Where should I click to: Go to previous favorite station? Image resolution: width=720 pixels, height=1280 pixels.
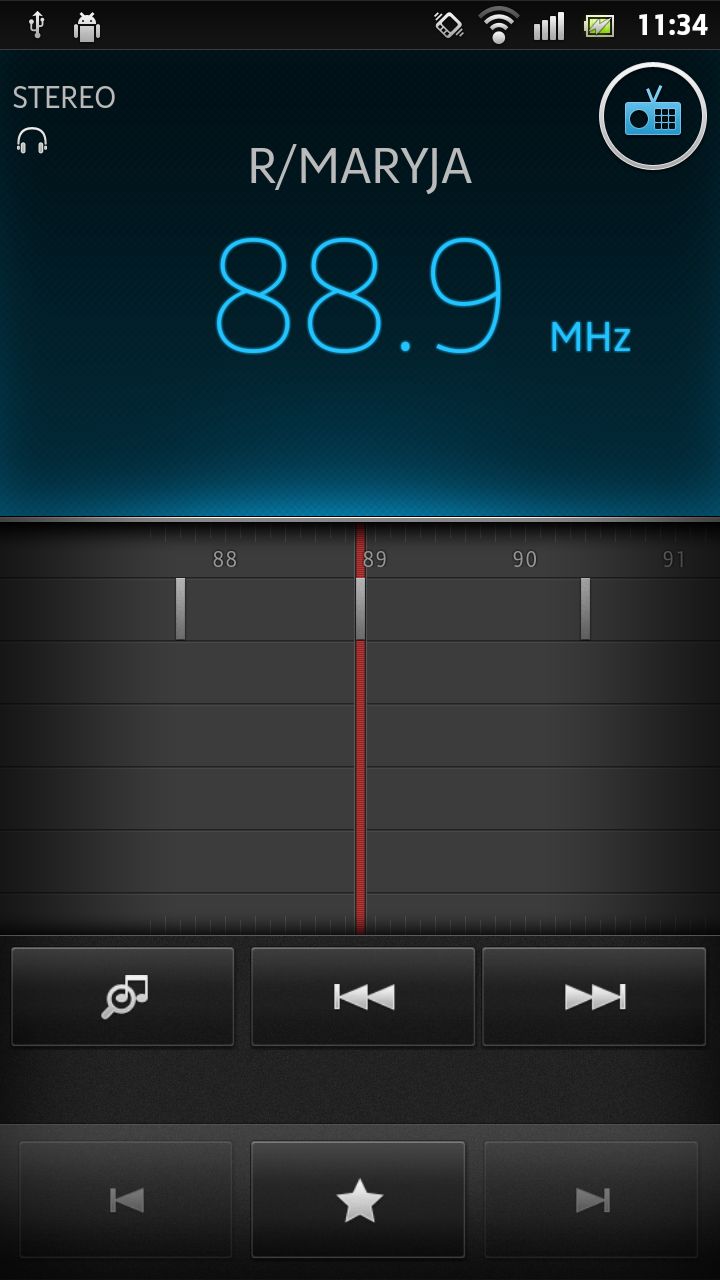tap(126, 1199)
